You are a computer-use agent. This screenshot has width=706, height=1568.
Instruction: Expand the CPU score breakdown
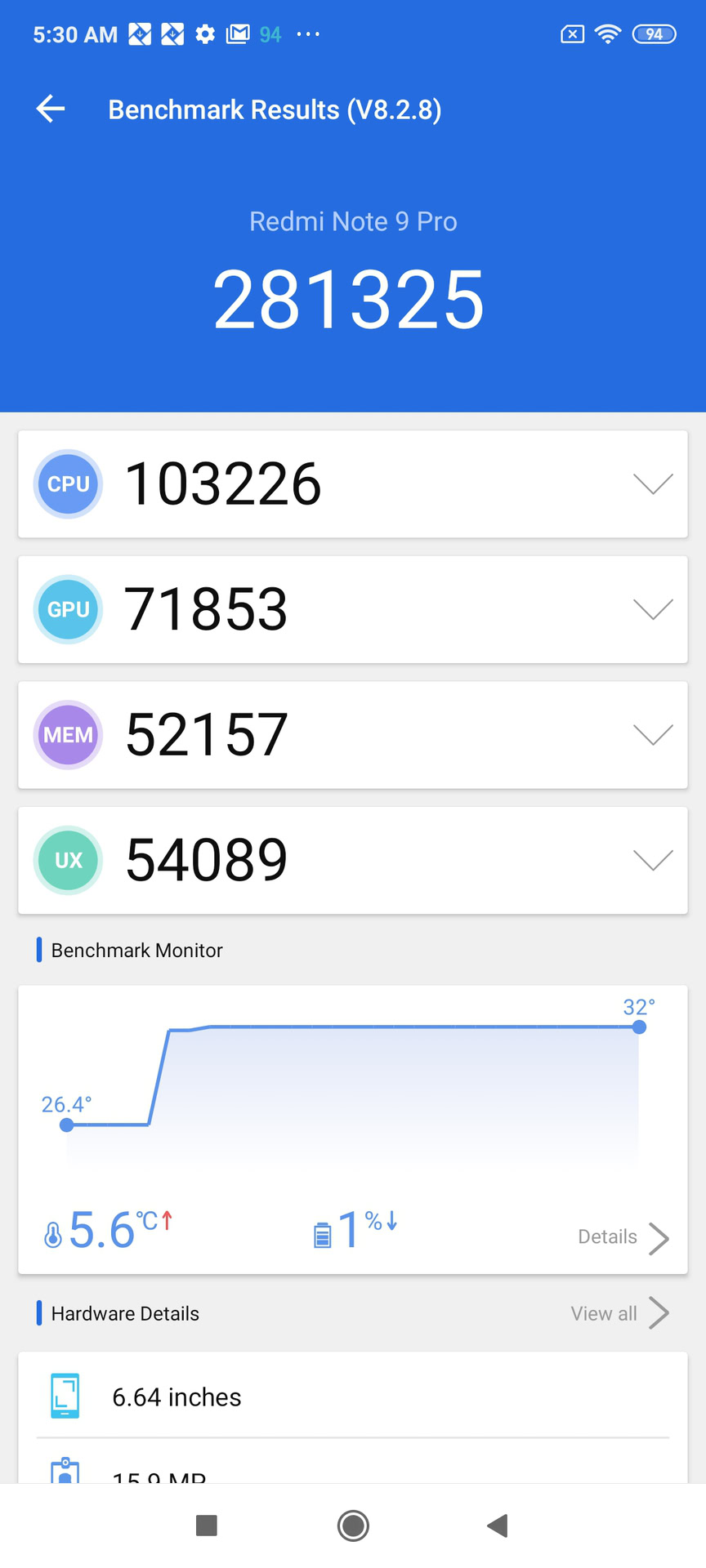tap(653, 483)
